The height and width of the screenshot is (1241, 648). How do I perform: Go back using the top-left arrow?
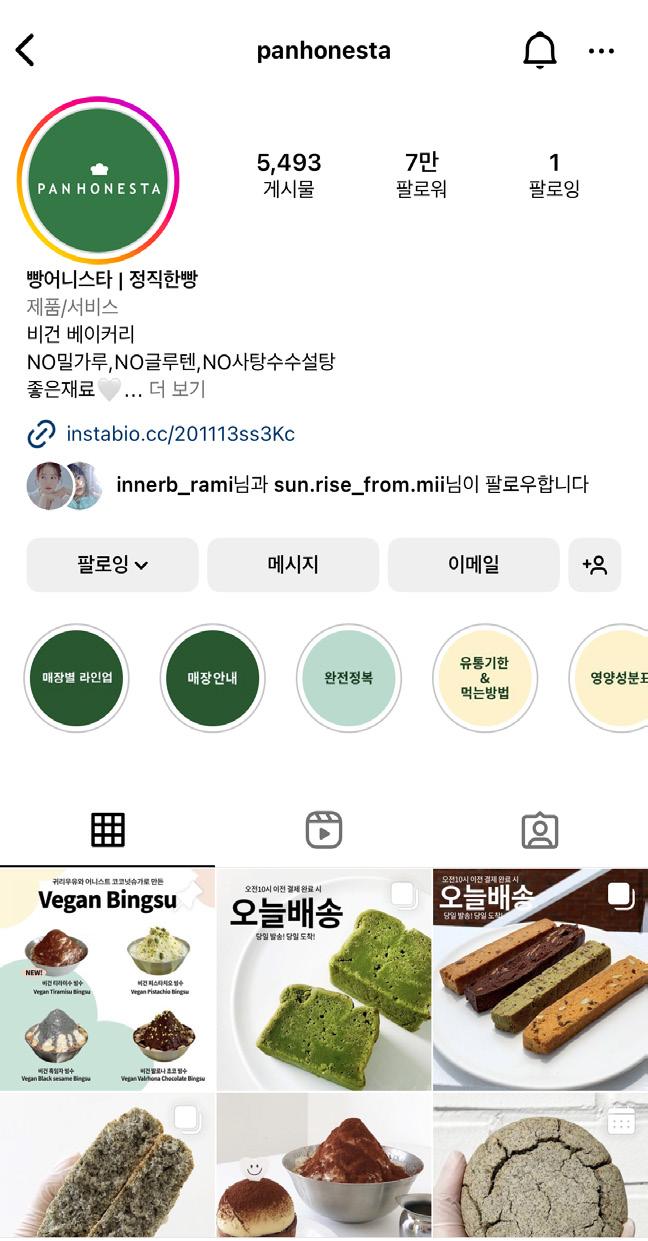(26, 50)
